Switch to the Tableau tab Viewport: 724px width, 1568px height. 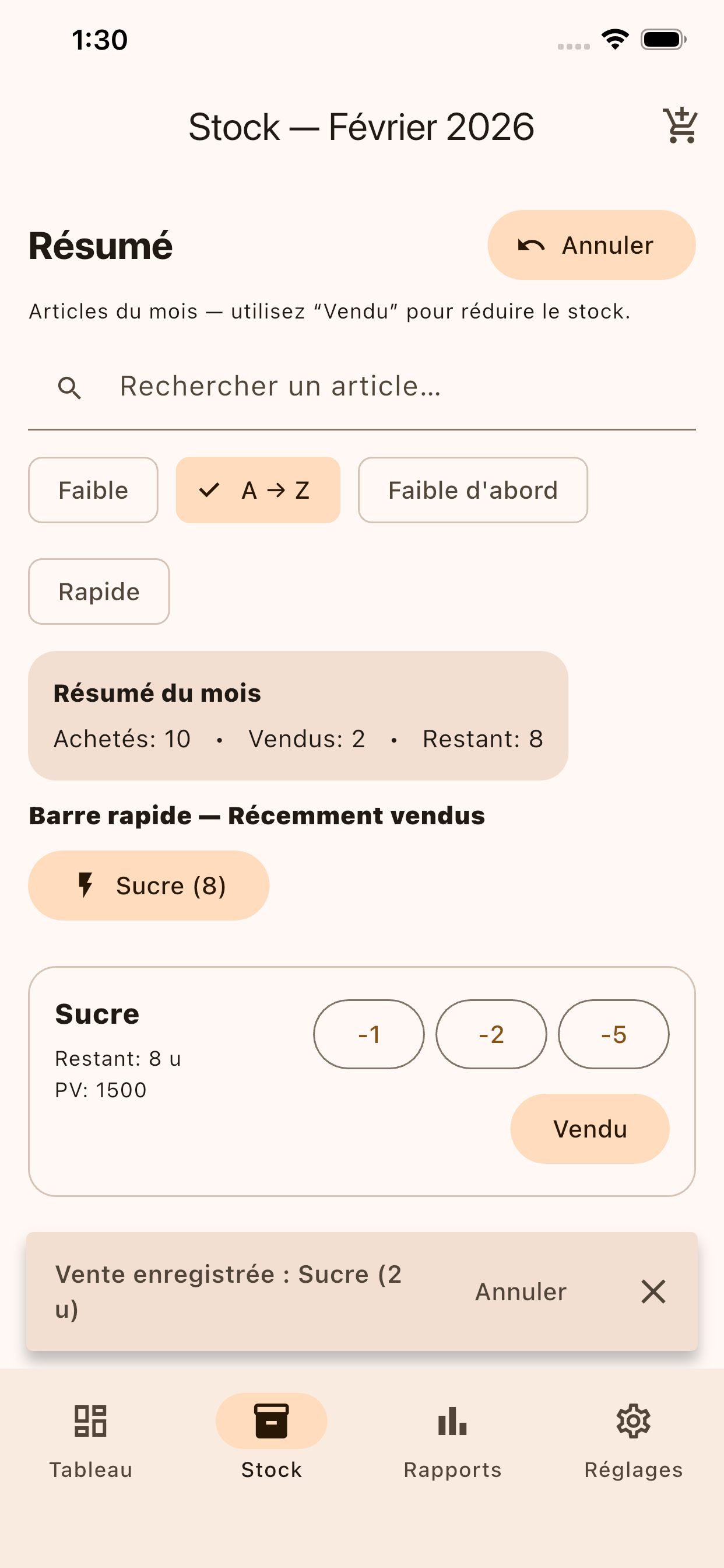90,1448
